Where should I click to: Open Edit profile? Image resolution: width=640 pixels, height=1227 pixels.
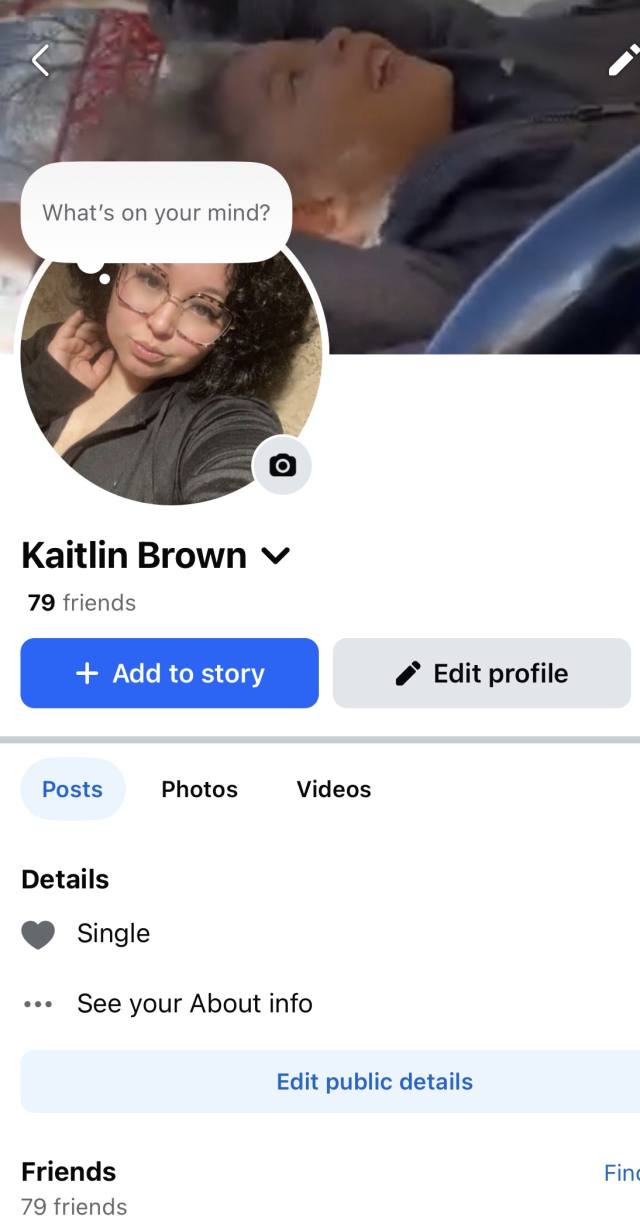(482, 673)
